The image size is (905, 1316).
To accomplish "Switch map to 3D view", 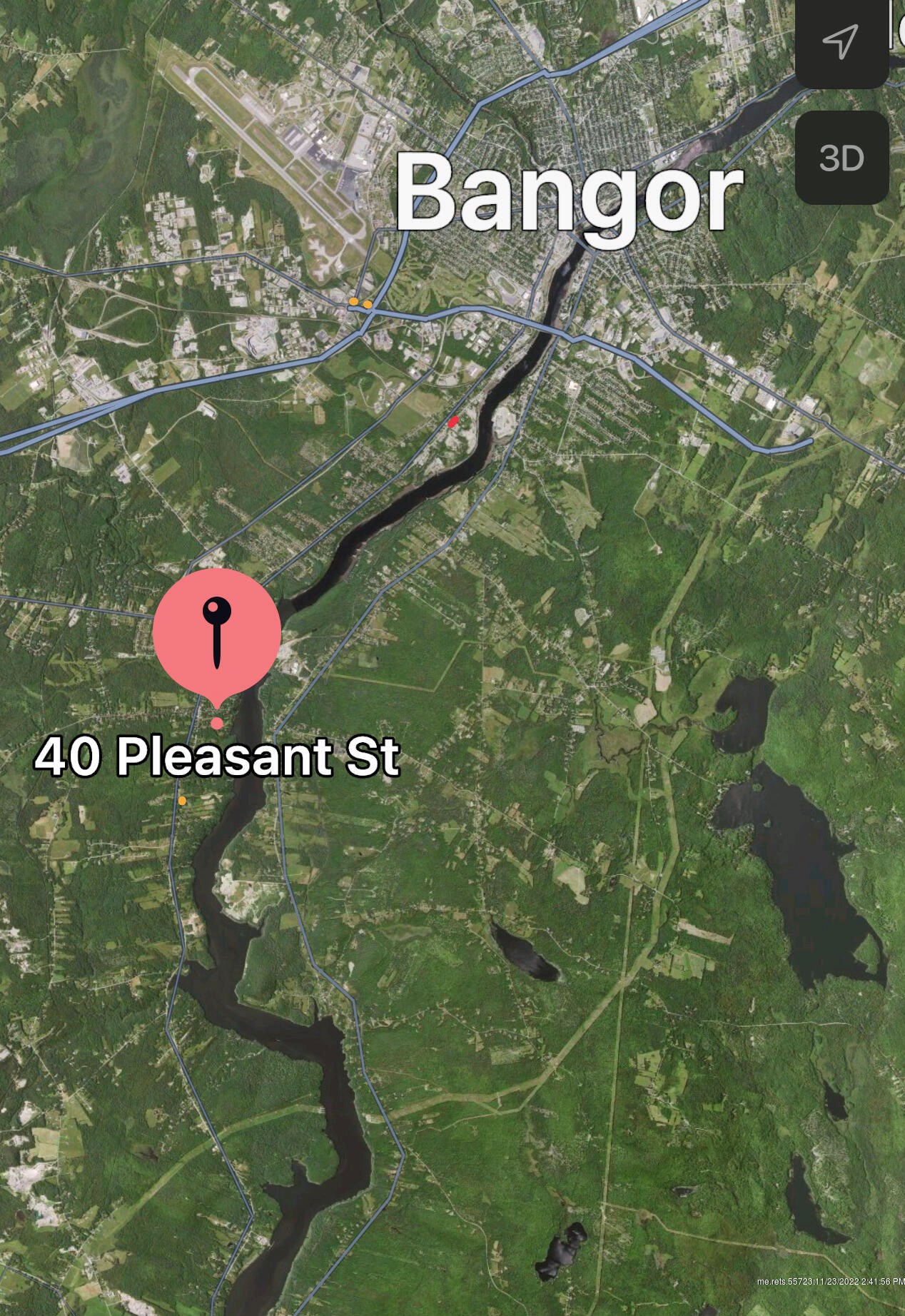I will pos(841,158).
